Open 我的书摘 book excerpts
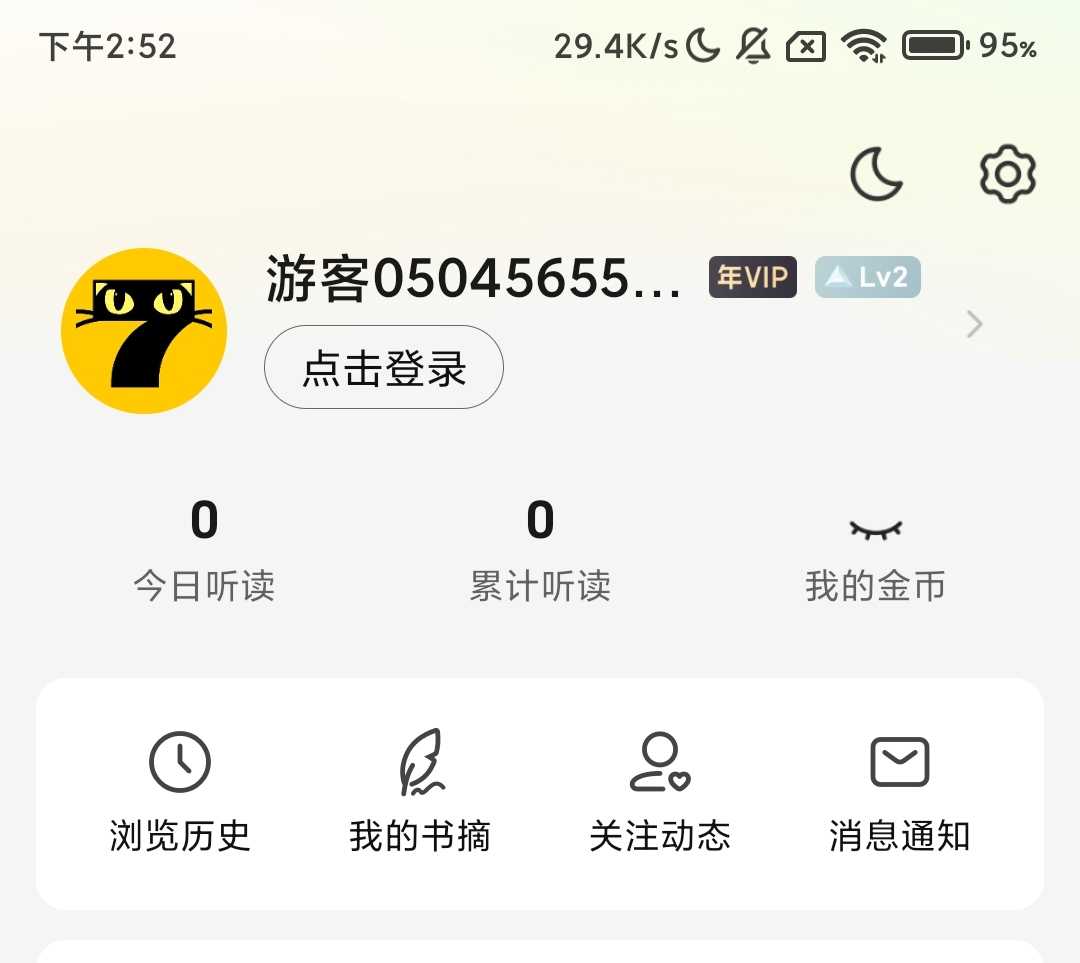 click(x=420, y=792)
